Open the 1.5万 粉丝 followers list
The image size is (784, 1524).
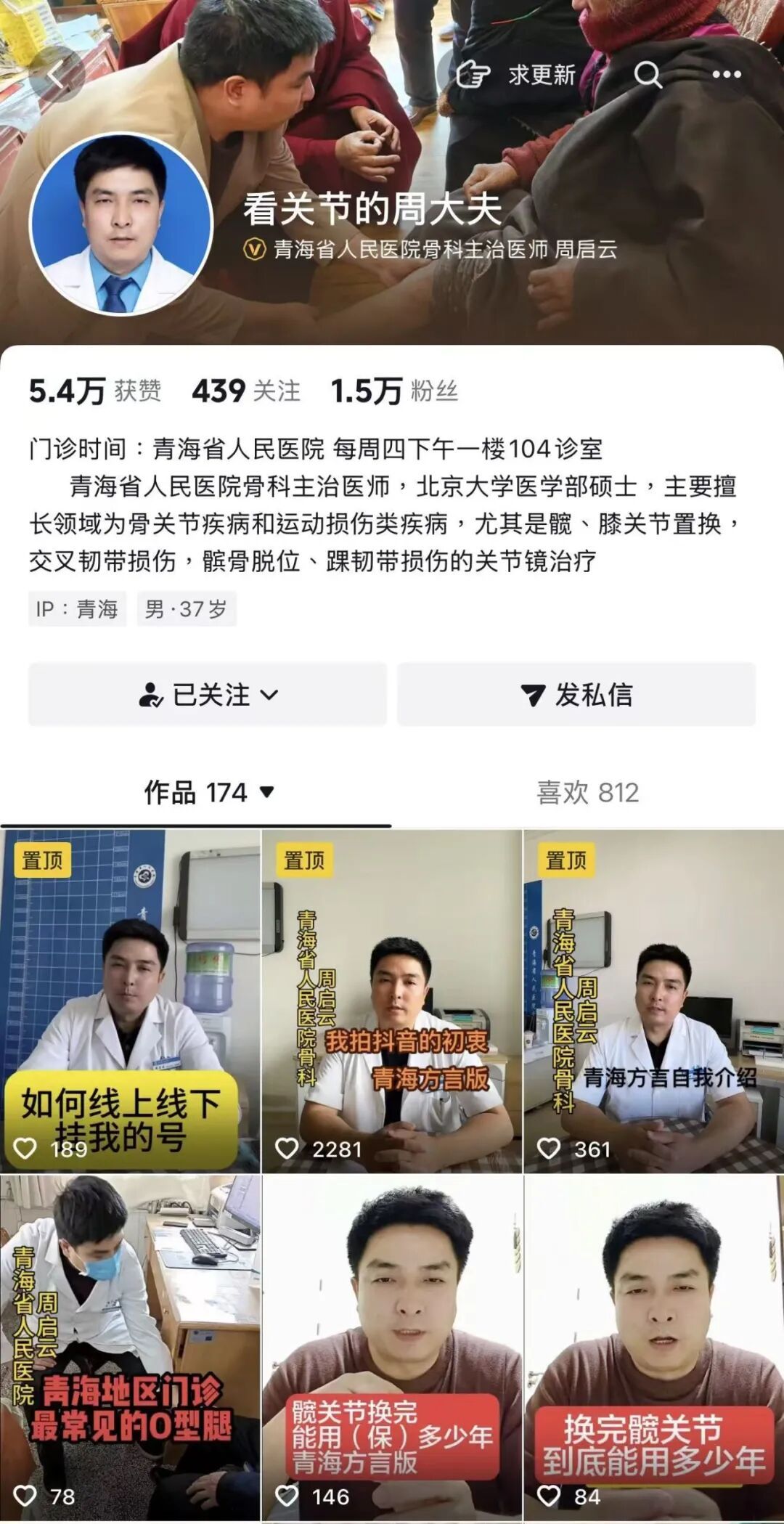click(394, 391)
